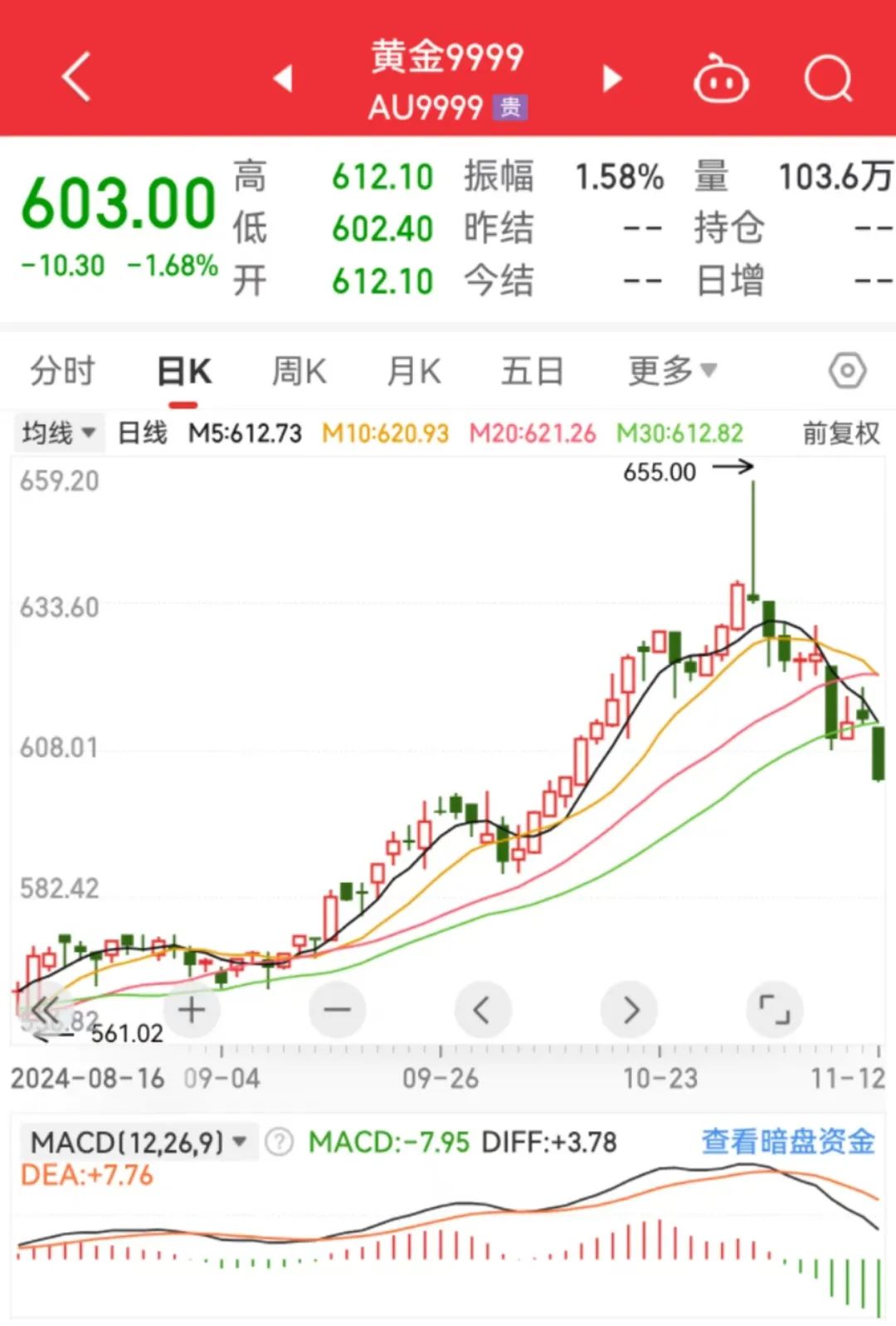Open the 均线 indicator dropdown
Image resolution: width=896 pixels, height=1326 pixels.
(x=58, y=432)
